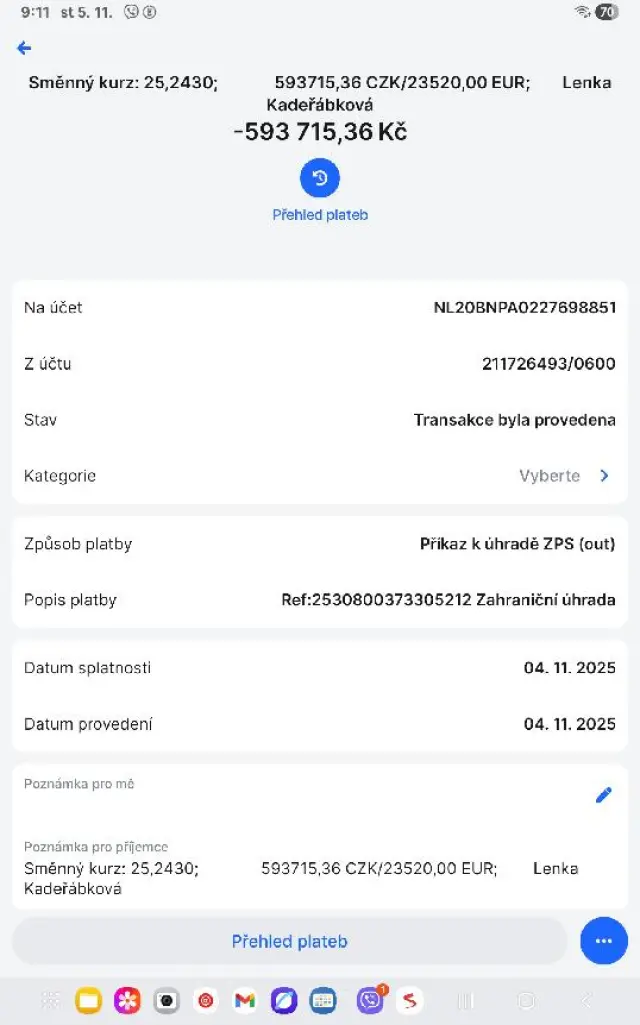Open the blue three-dots more options button
Screen dimensions: 640x1025
(x=604, y=941)
